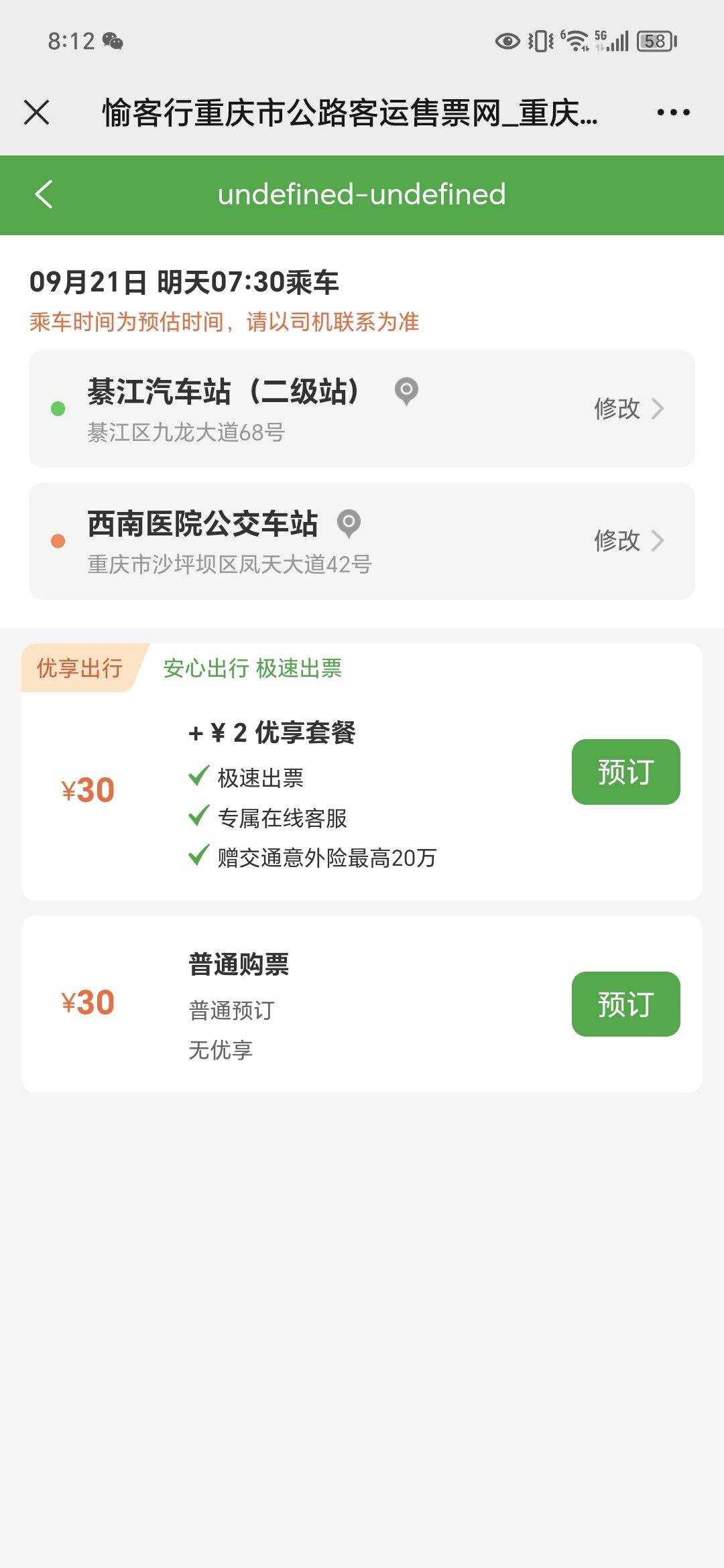Modify the departure station 綦江汽车站
Viewport: 724px width, 1568px height.
click(x=629, y=408)
